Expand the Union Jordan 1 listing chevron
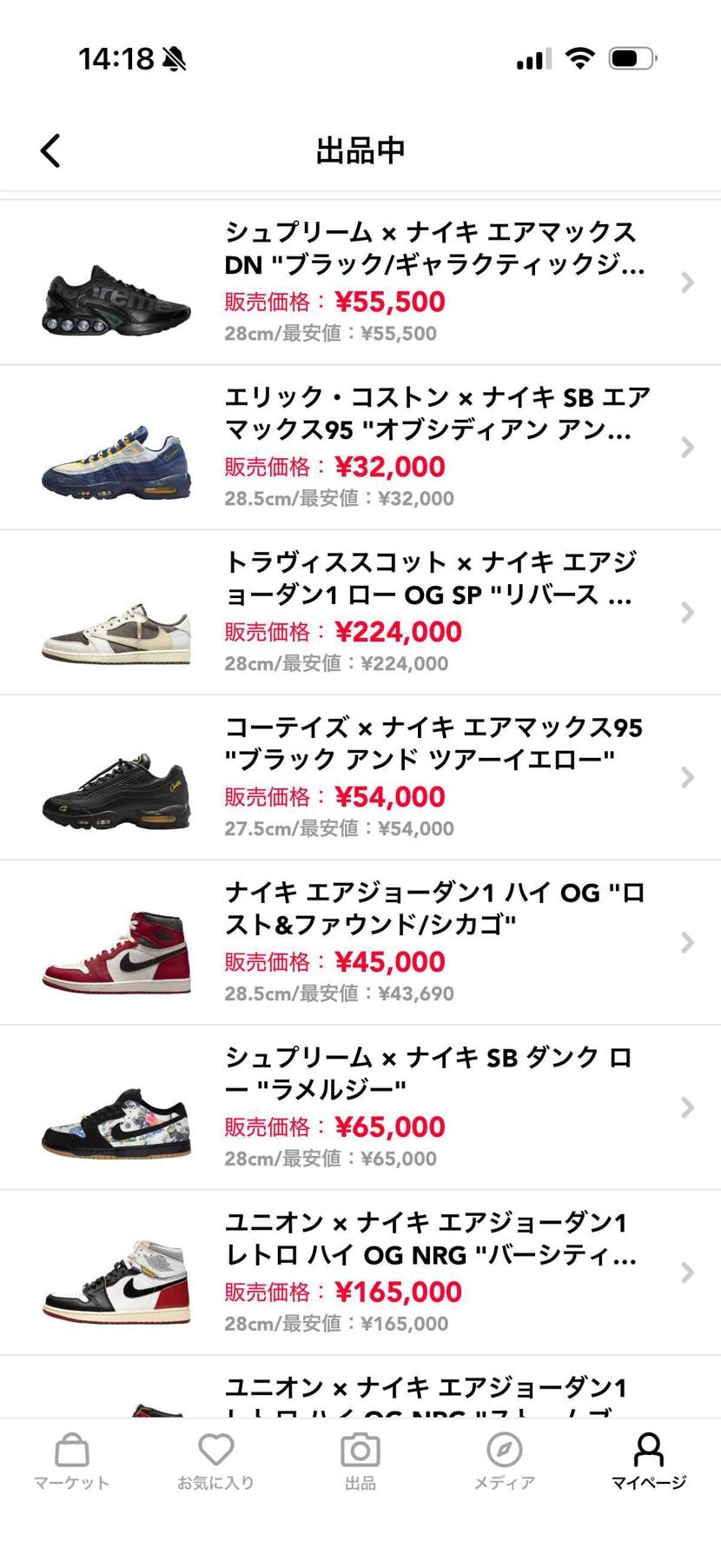 click(x=688, y=1272)
